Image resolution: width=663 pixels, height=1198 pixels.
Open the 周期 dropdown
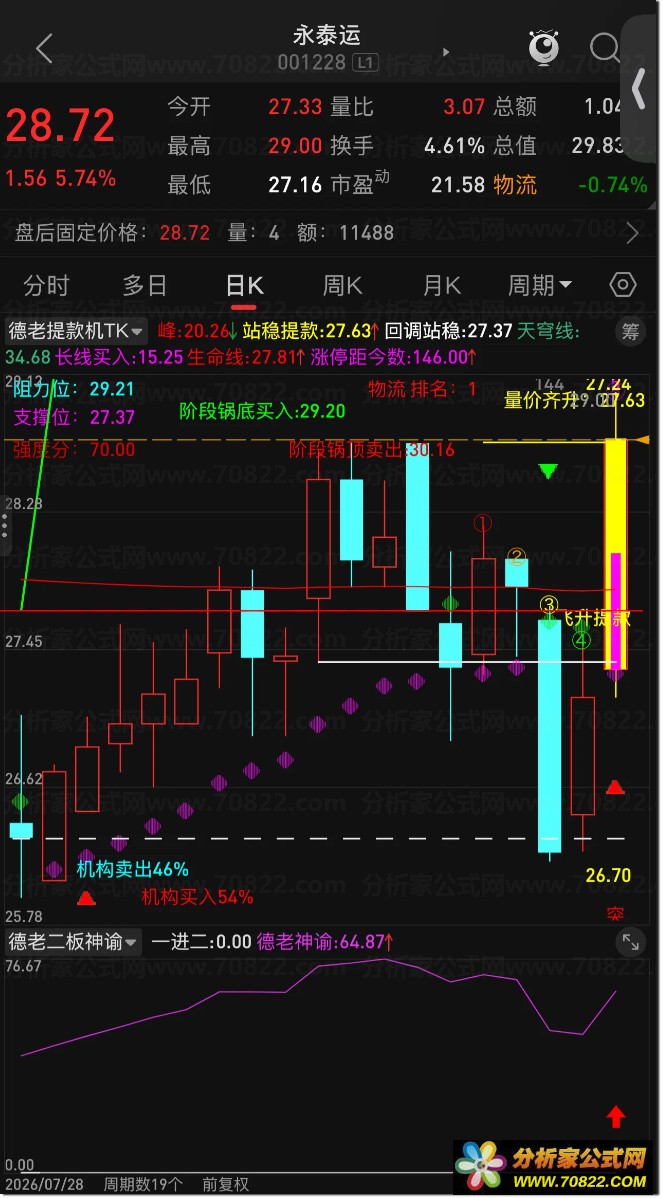540,287
